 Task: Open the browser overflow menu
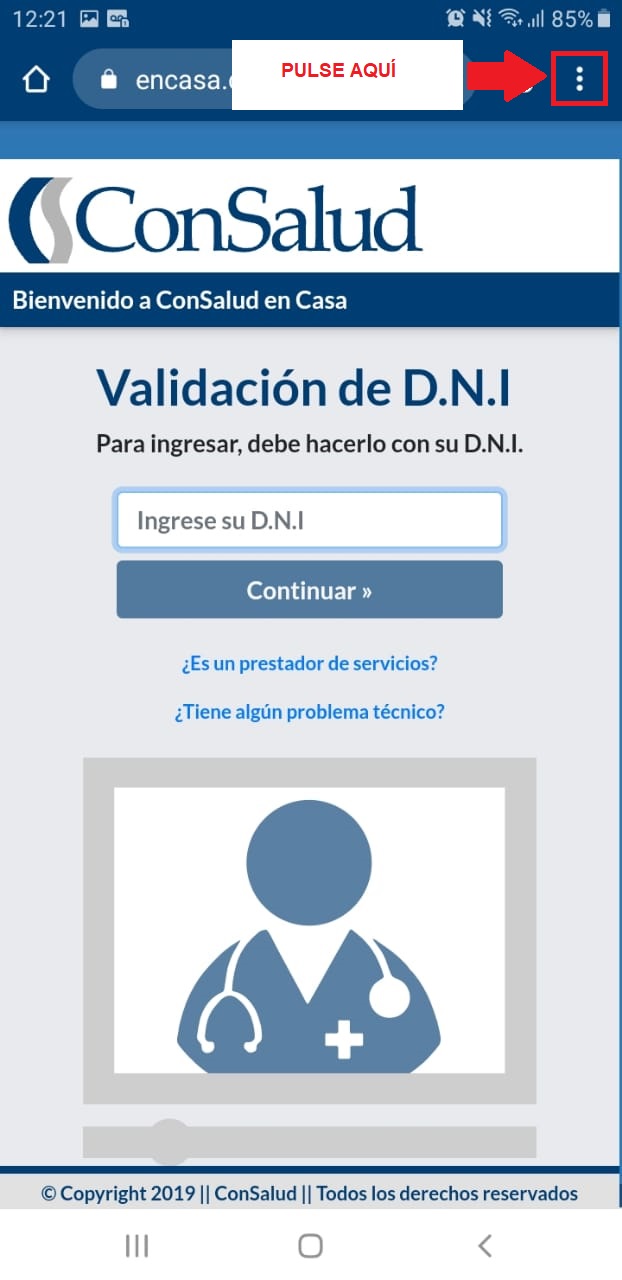tap(579, 78)
